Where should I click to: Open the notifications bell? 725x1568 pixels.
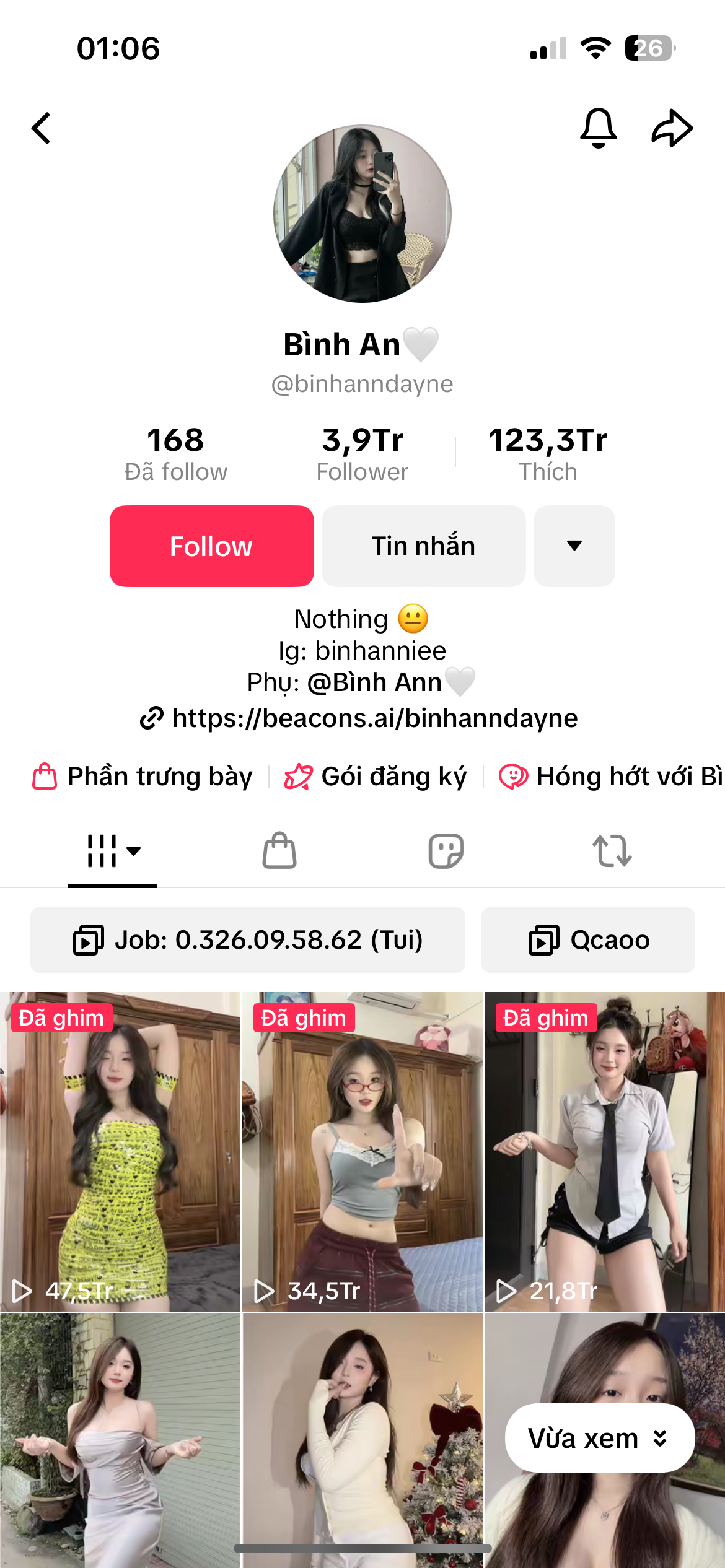598,128
